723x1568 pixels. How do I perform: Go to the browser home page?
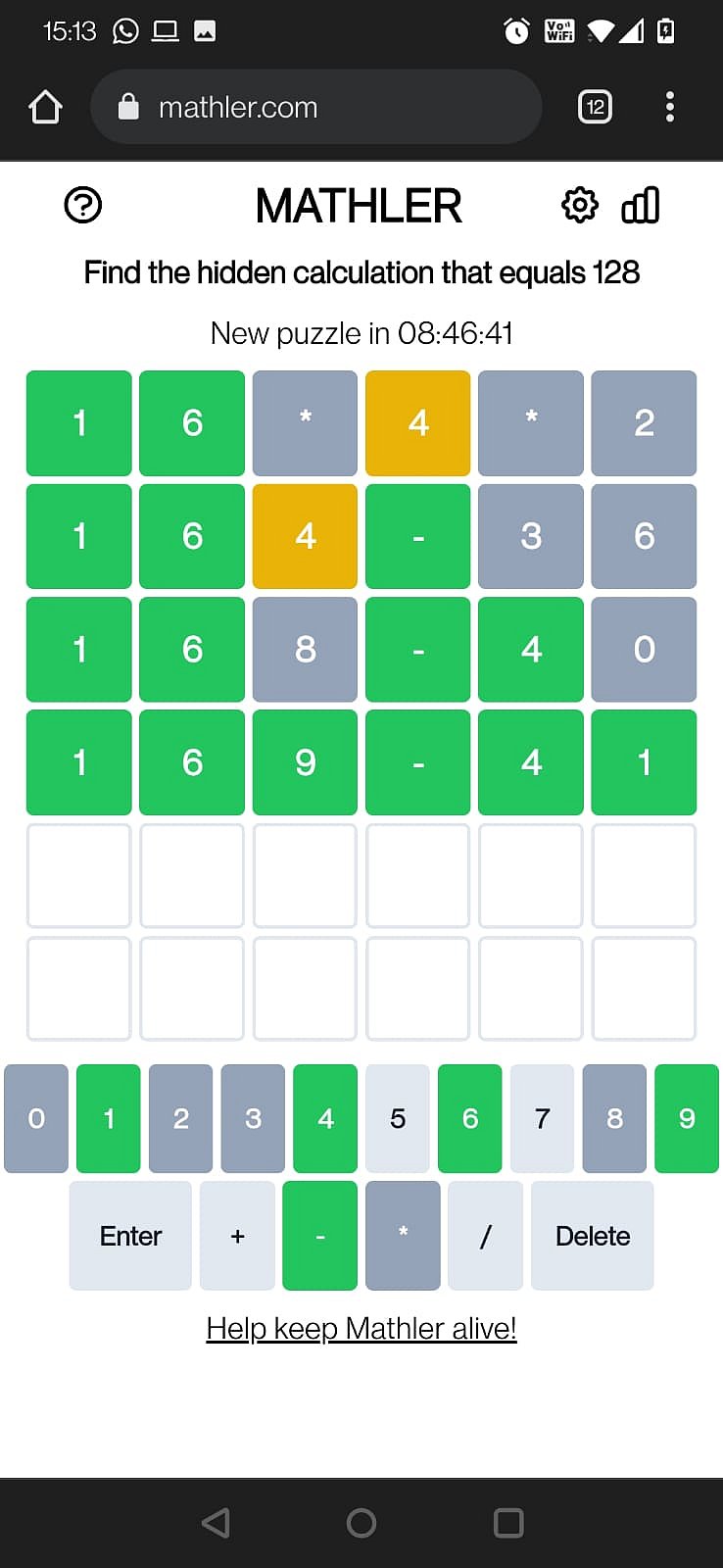tap(46, 107)
